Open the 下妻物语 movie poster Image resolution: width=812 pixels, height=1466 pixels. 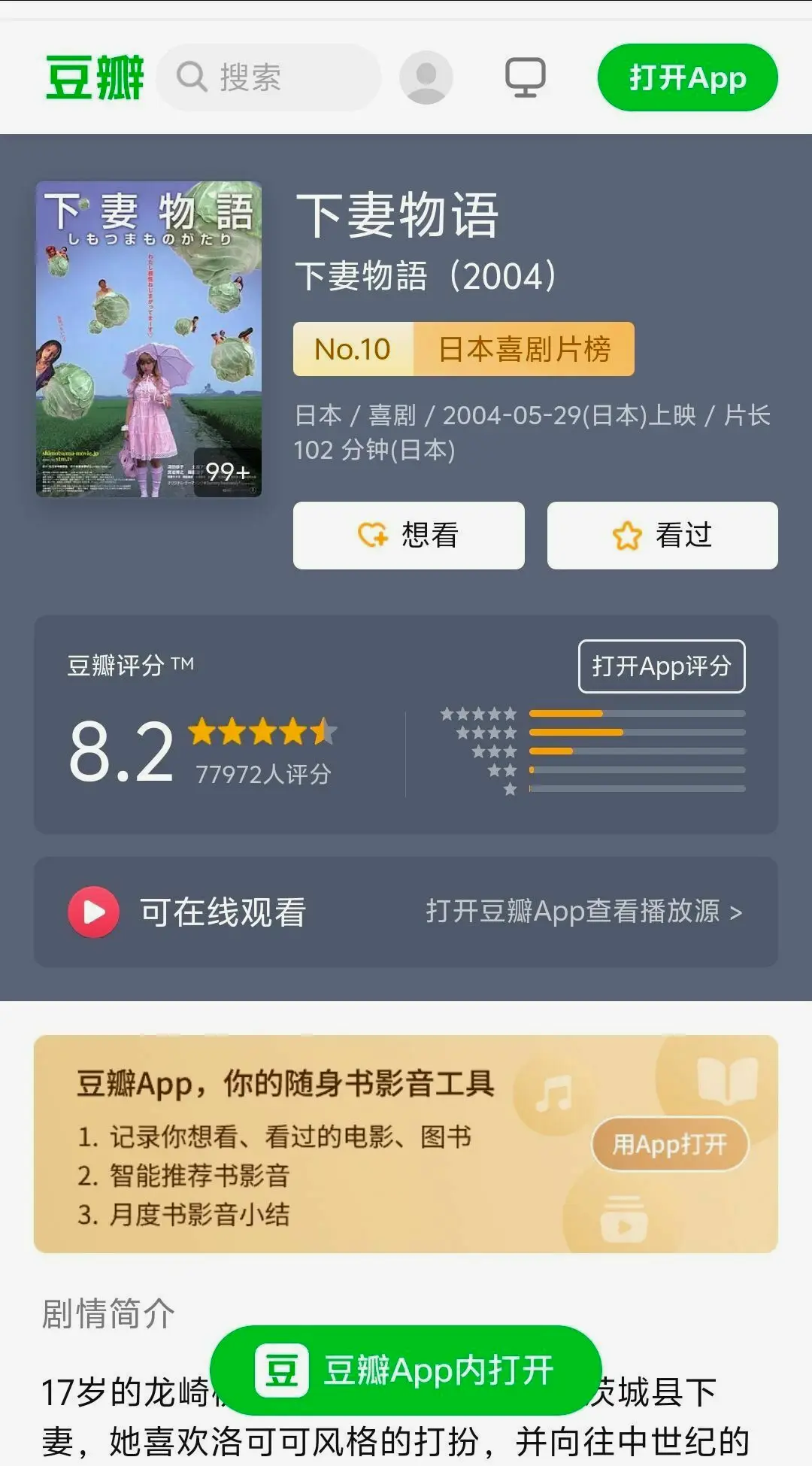point(149,338)
